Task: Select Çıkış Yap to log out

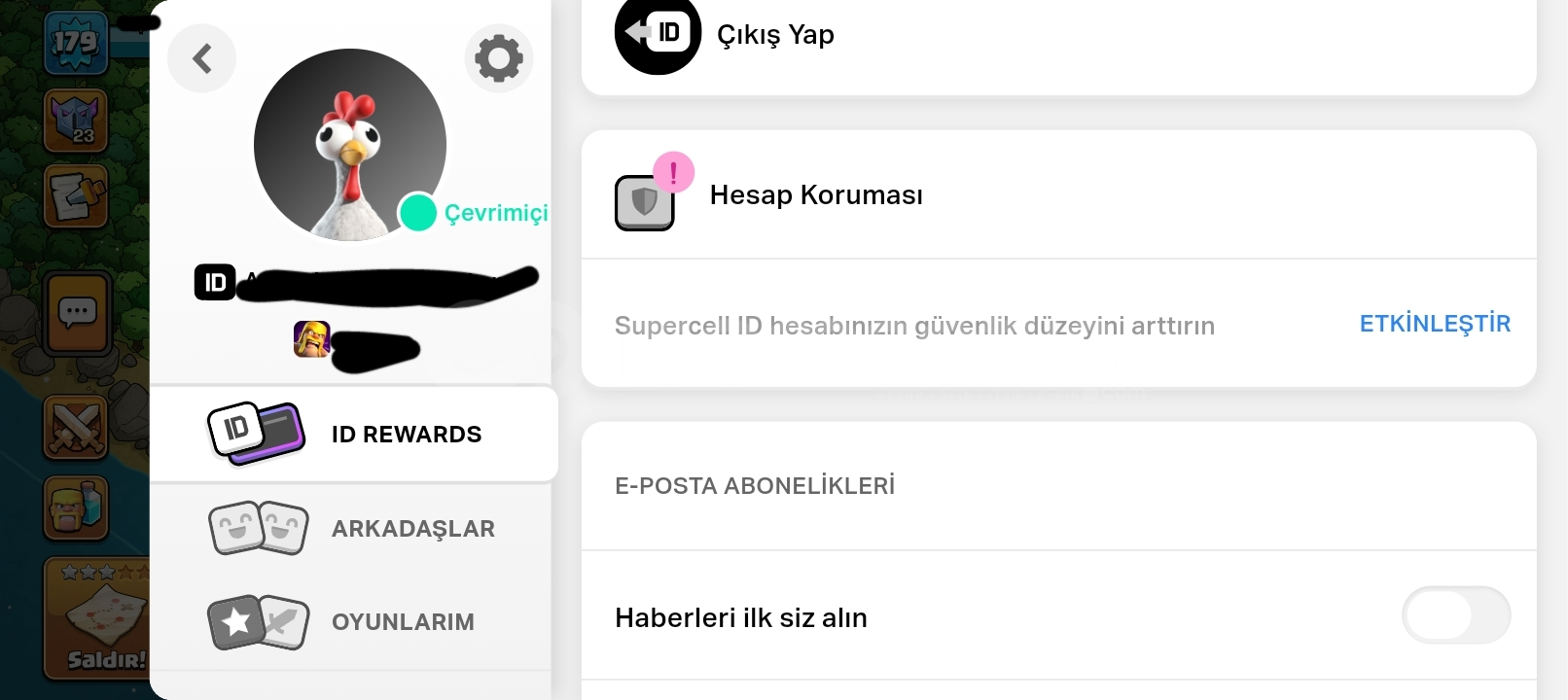Action: click(x=774, y=35)
